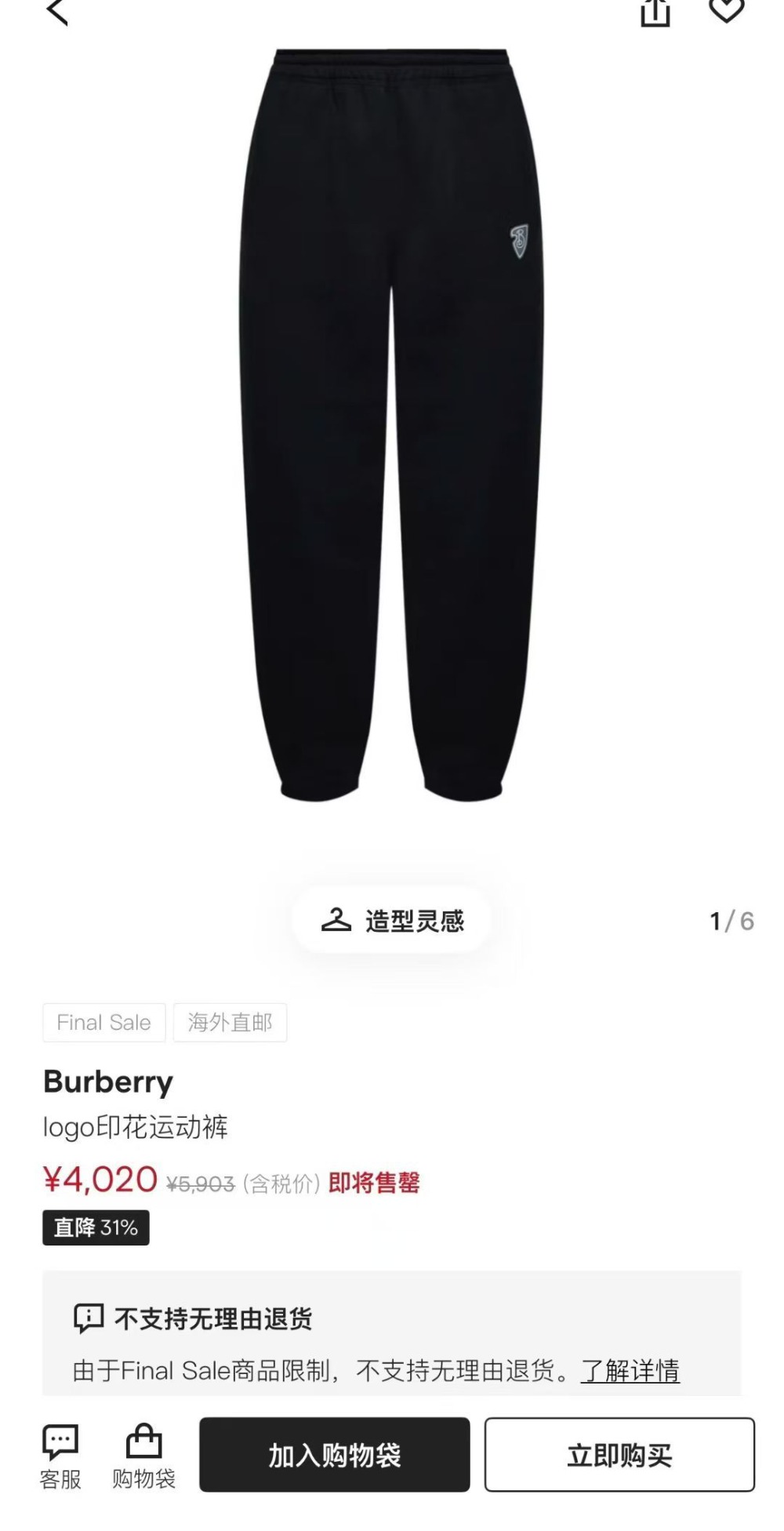Contact 客服 customer service
This screenshot has height=1531, width=784.
coord(60,1456)
